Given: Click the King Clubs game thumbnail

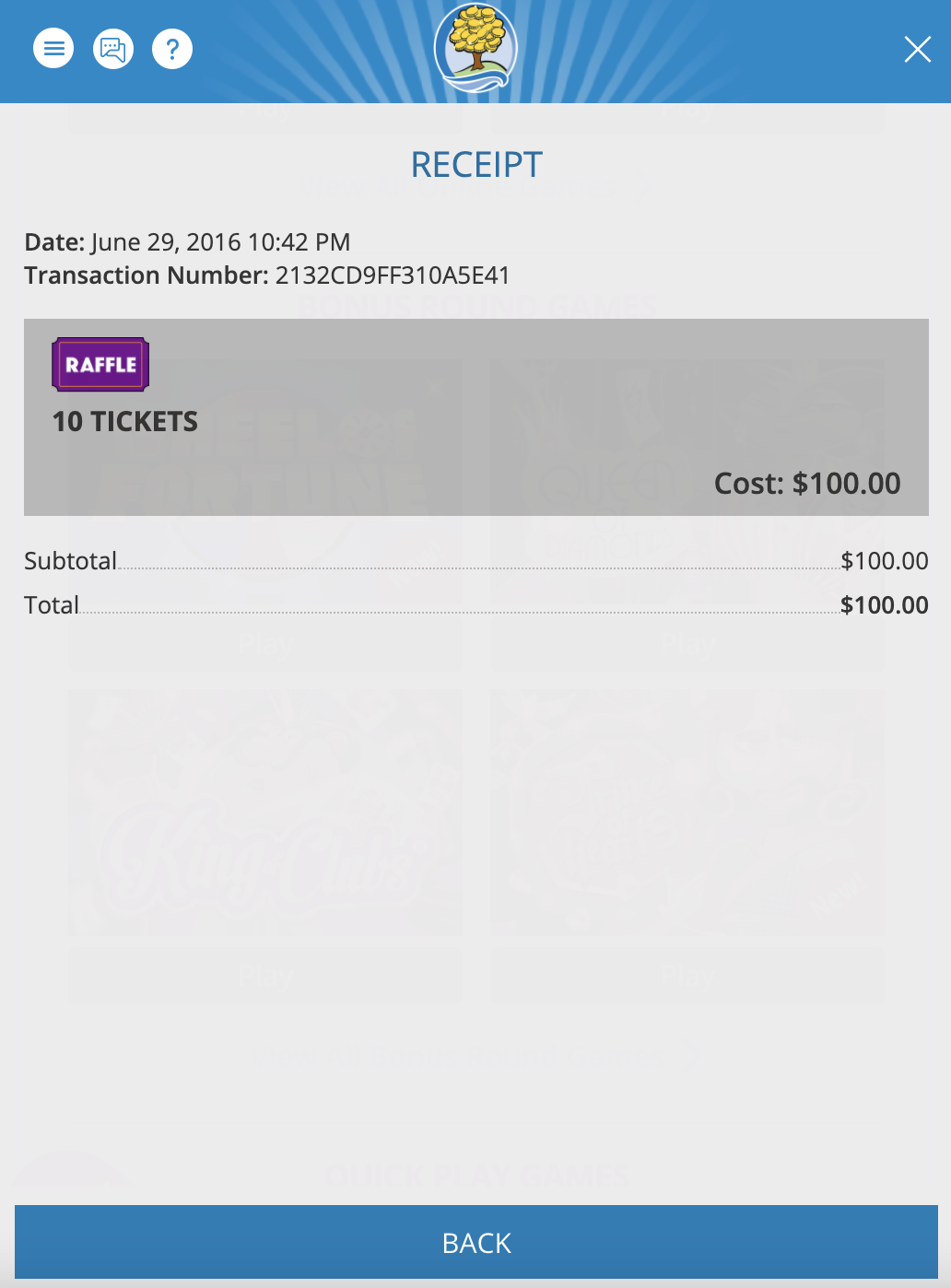Looking at the screenshot, I should (x=264, y=811).
